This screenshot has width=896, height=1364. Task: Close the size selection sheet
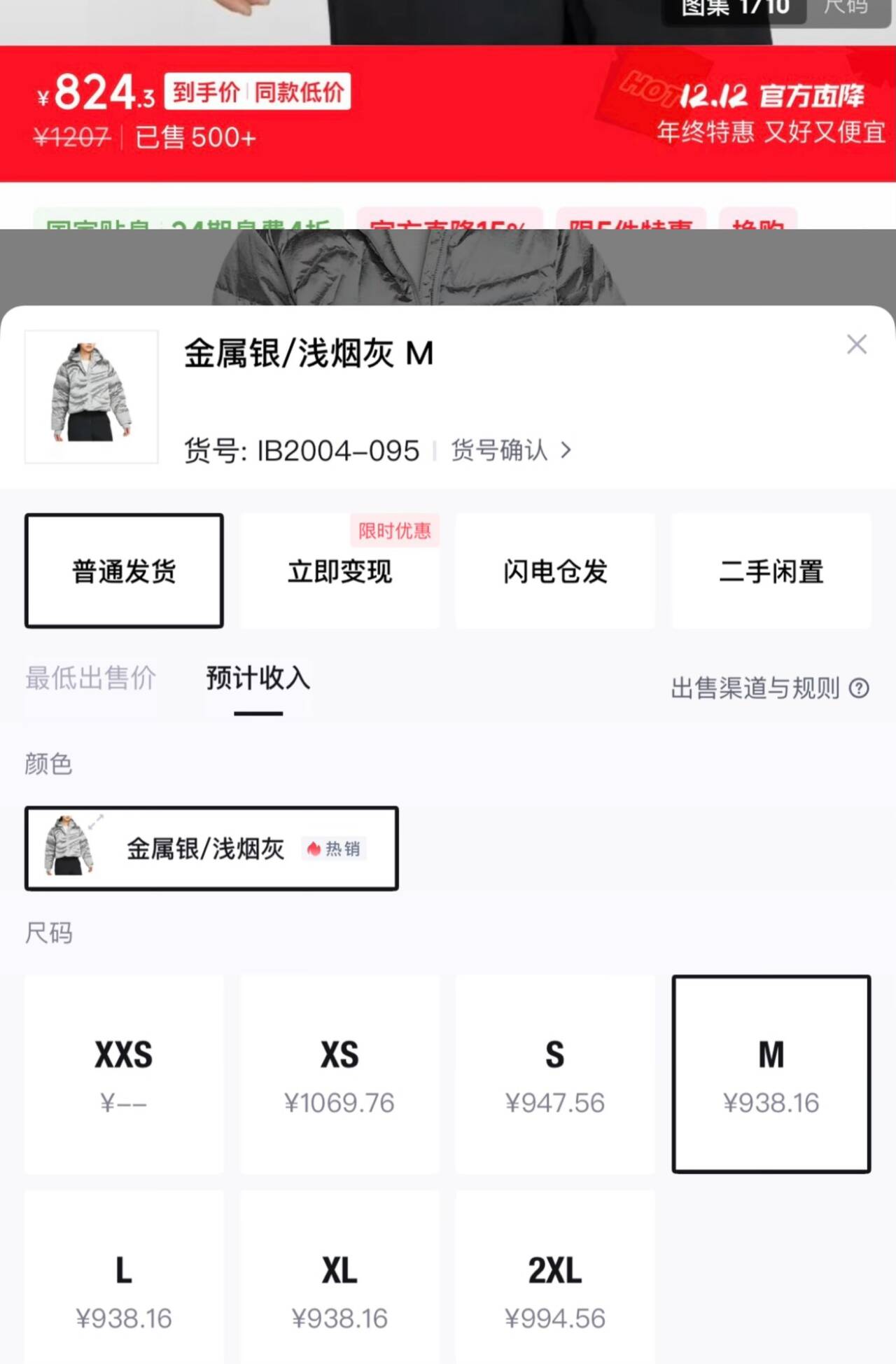click(856, 345)
